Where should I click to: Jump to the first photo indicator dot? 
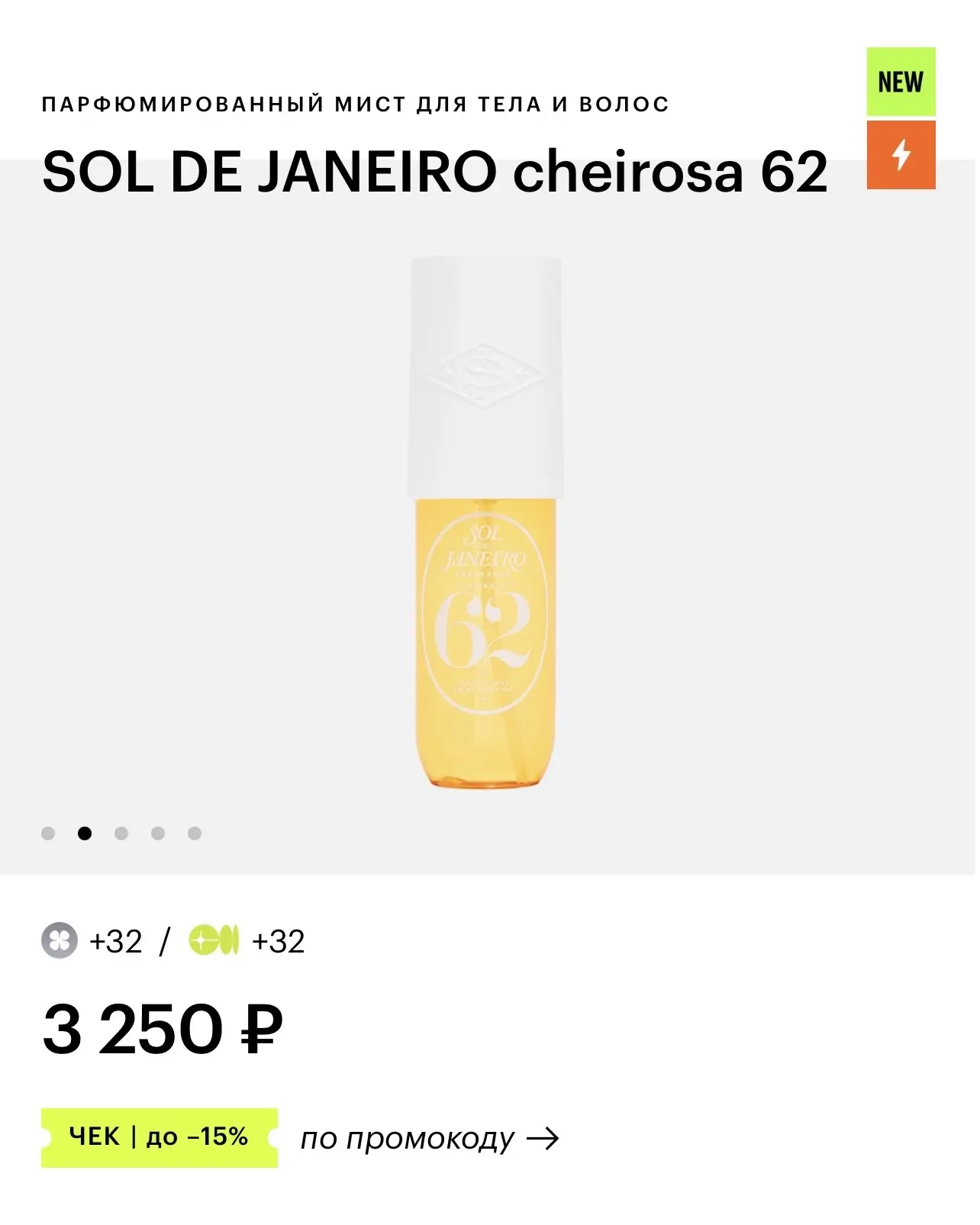[x=48, y=833]
